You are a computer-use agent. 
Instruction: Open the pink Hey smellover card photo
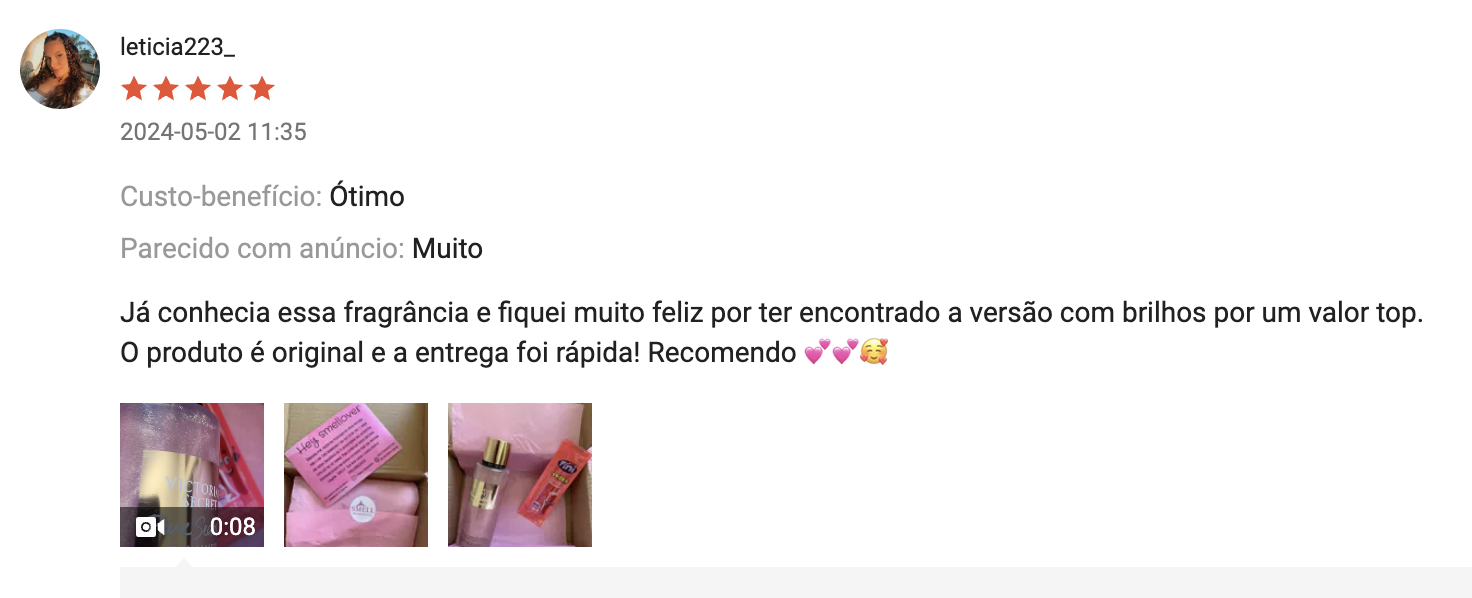click(356, 475)
